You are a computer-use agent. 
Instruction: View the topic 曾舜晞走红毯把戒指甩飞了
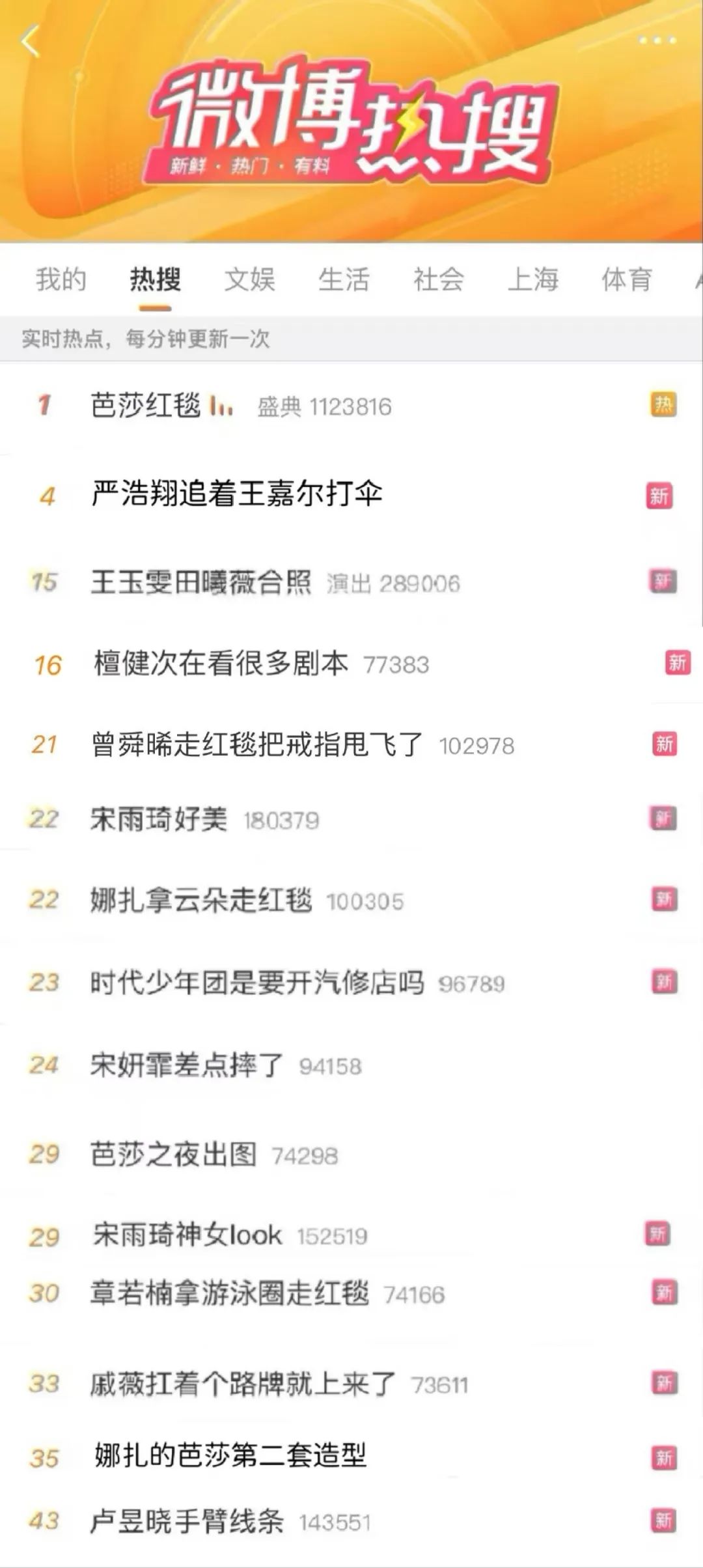point(257,744)
